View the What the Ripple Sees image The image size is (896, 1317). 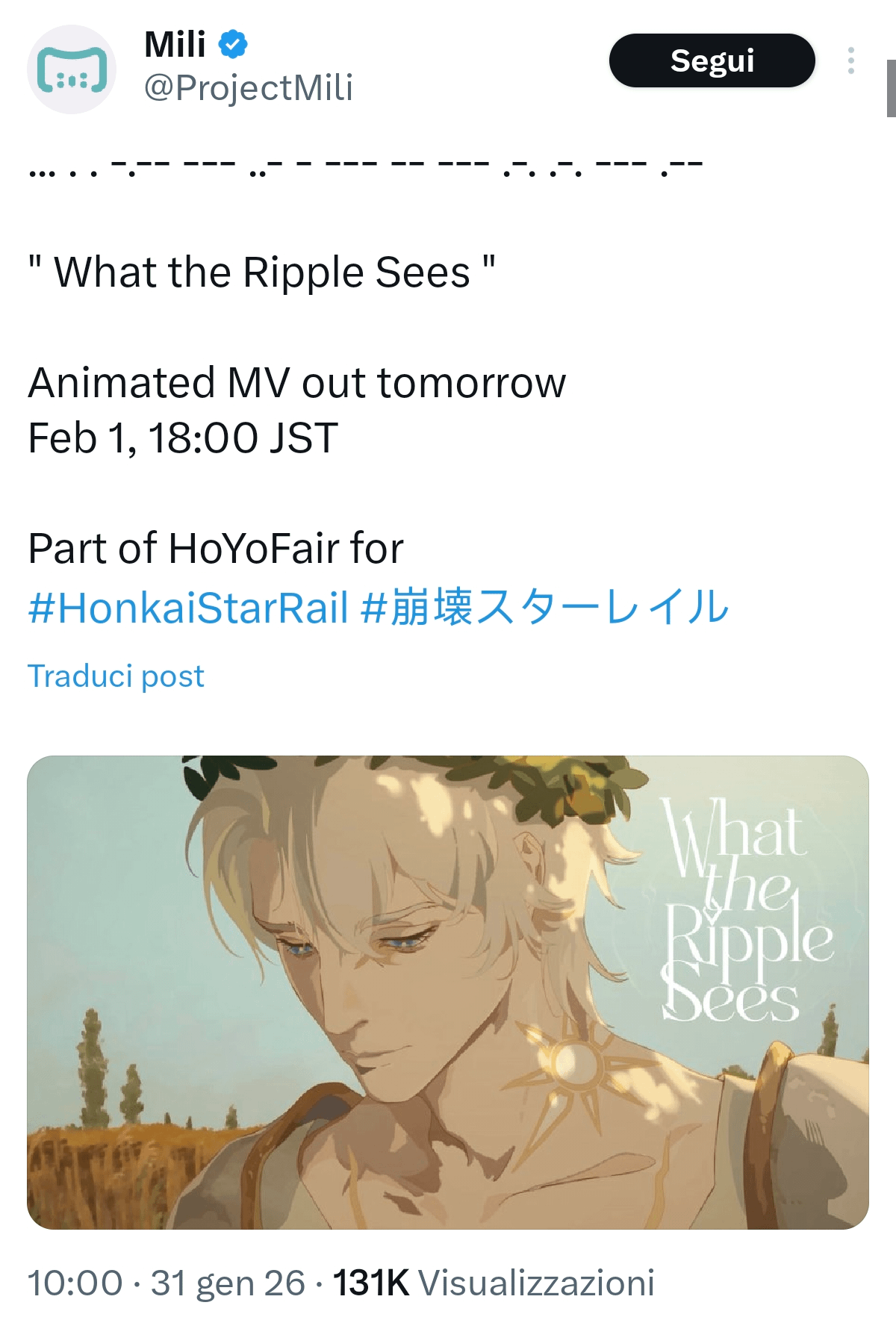(x=448, y=992)
